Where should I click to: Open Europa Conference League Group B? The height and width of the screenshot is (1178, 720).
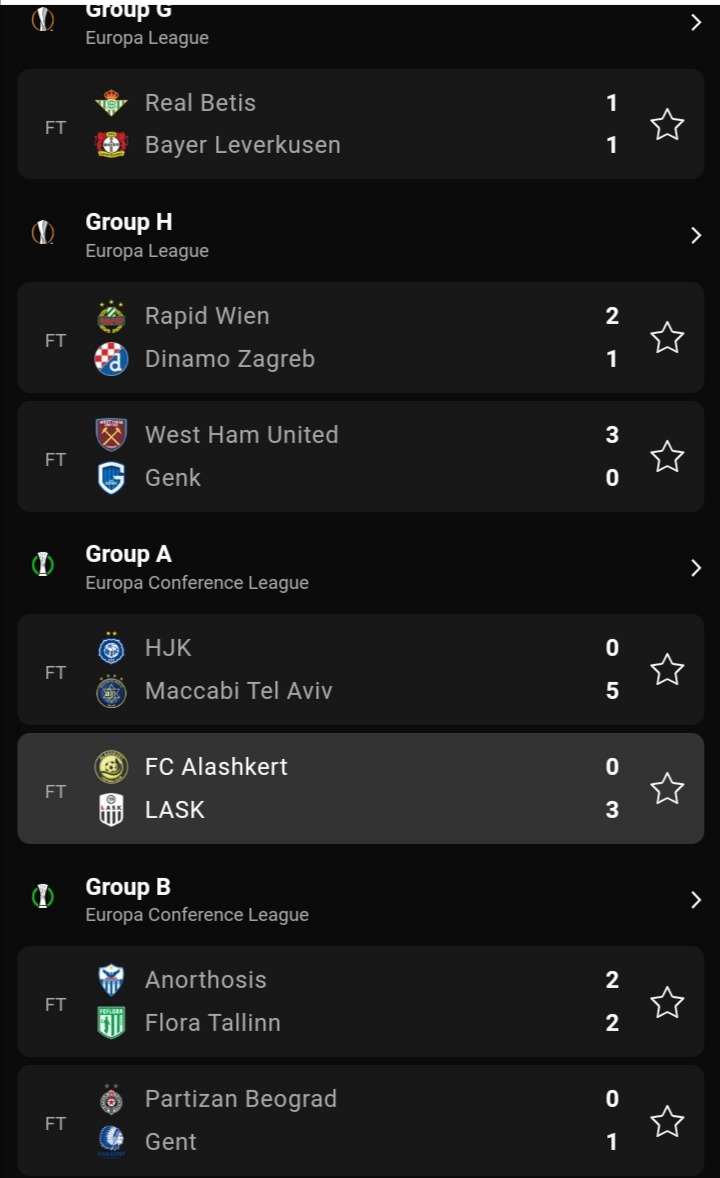pyautogui.click(x=360, y=899)
